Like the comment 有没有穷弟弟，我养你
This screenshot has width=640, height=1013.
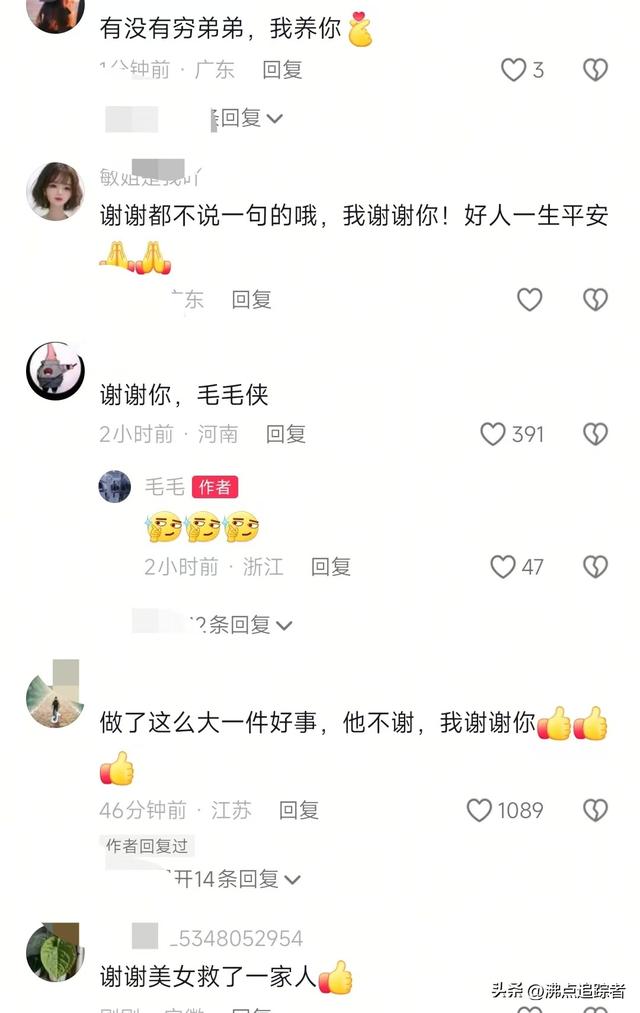pos(513,70)
